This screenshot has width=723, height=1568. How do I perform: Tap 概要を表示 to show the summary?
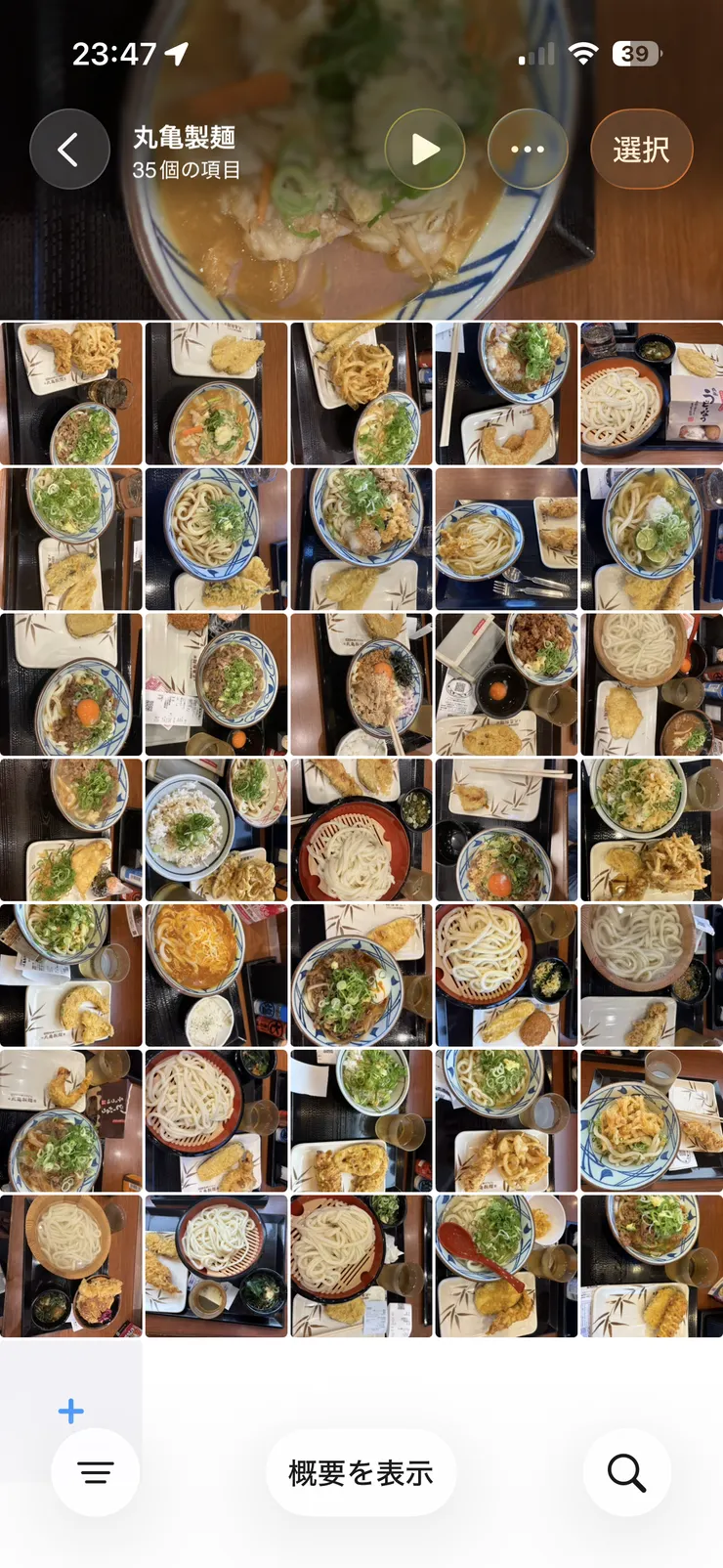(361, 1472)
